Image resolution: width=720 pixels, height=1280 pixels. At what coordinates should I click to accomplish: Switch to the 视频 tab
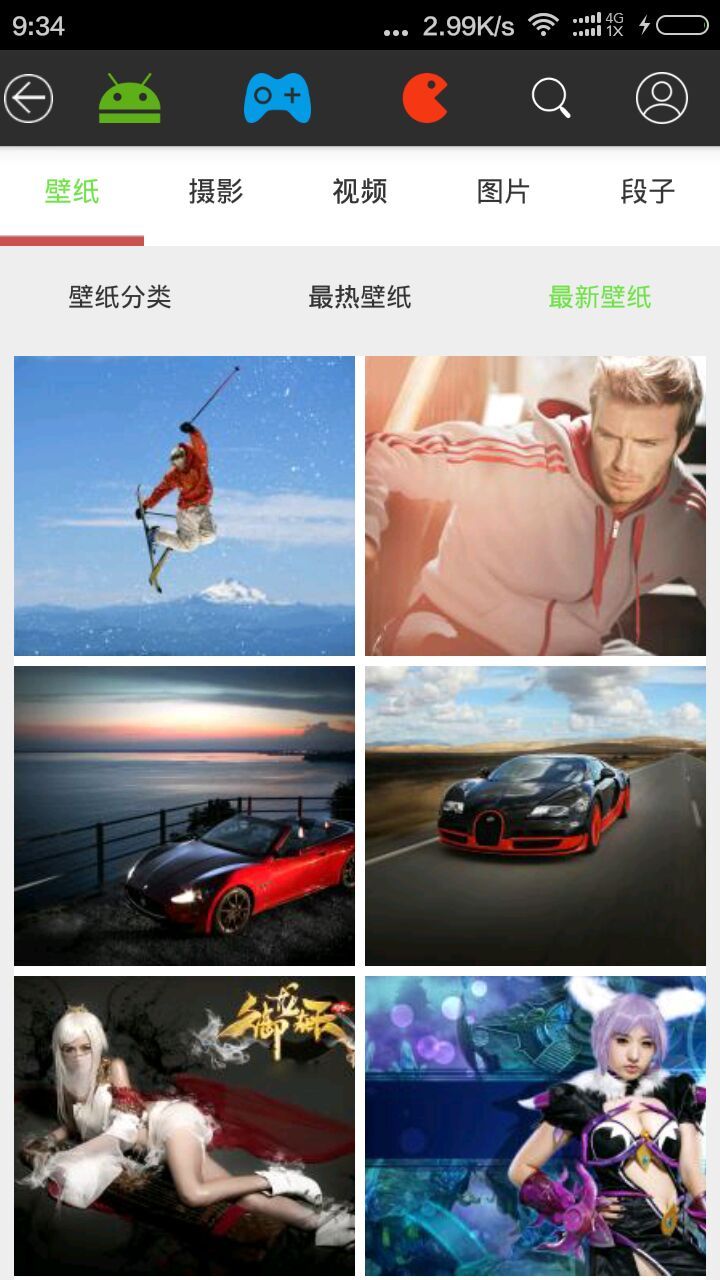click(x=360, y=191)
